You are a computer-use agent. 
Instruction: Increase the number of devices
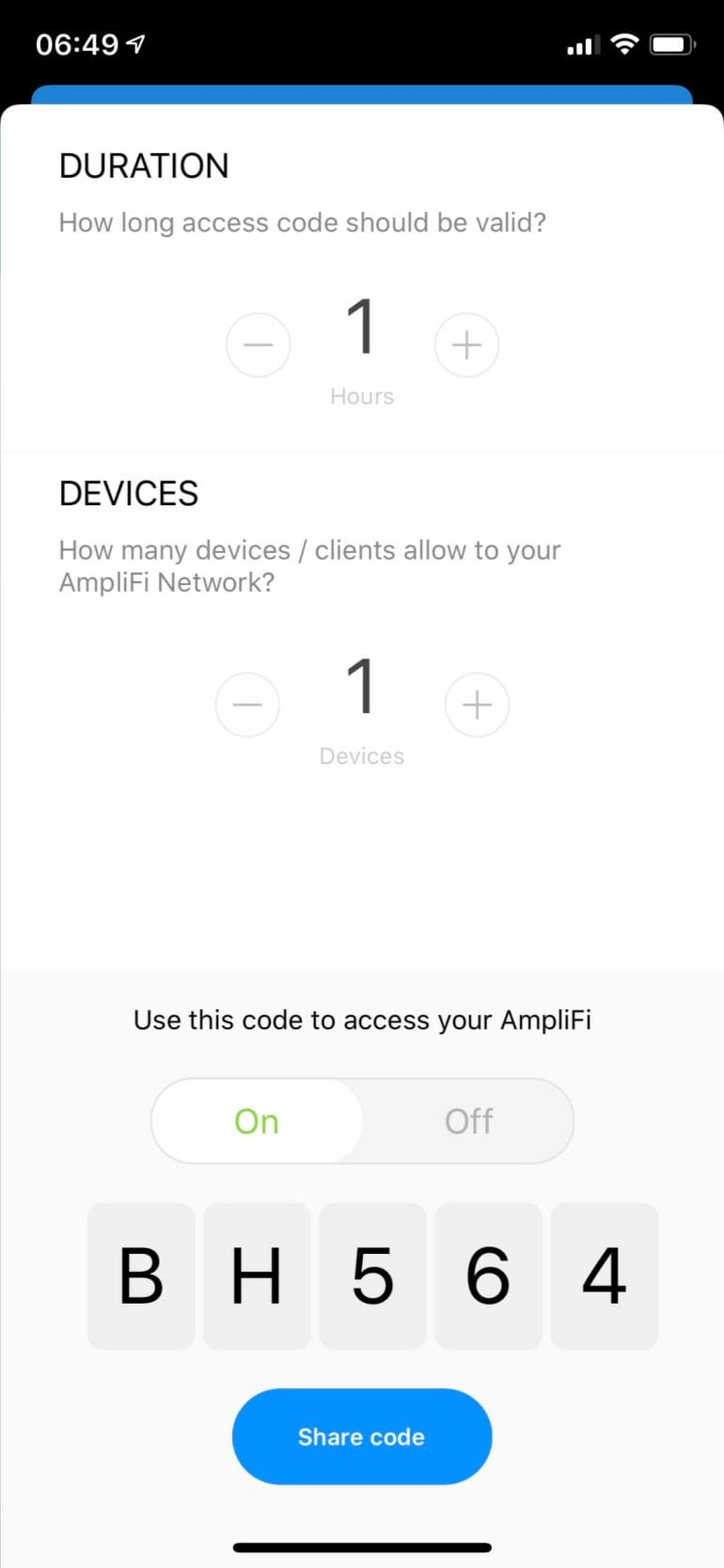pos(477,705)
